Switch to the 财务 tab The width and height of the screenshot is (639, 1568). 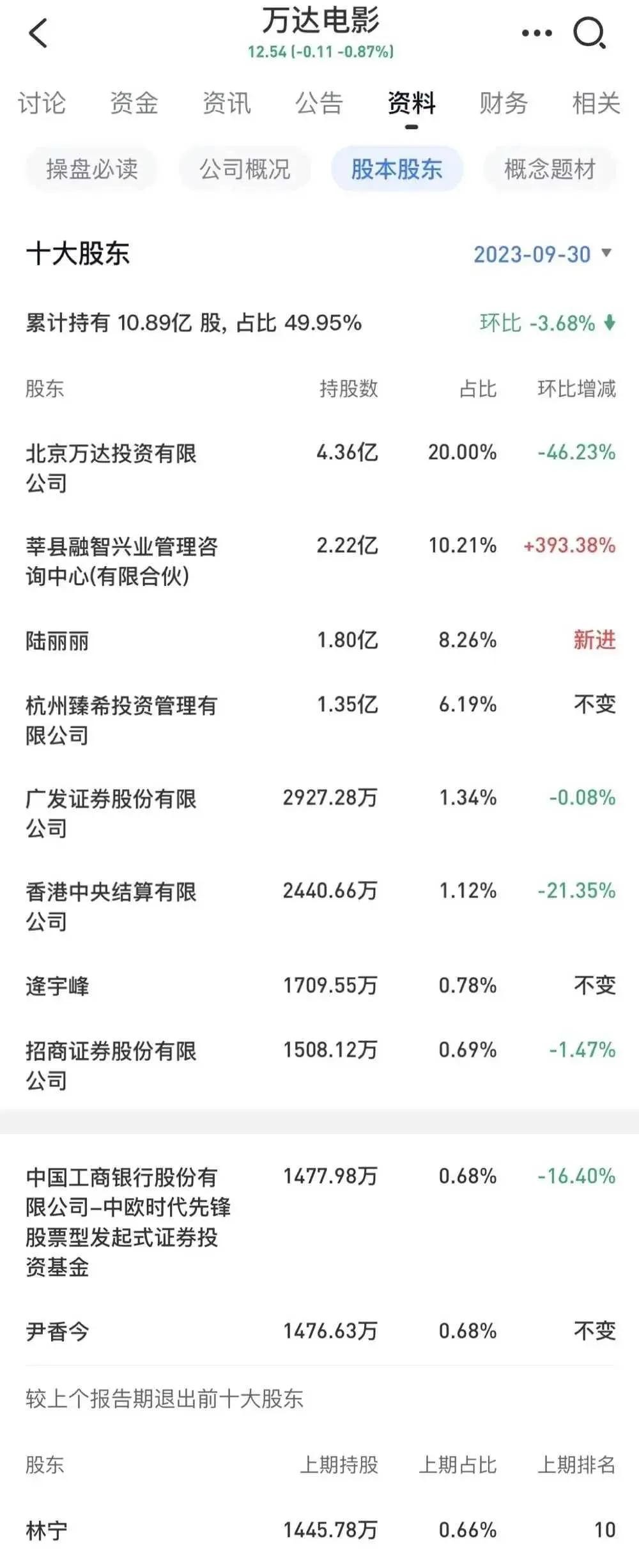504,104
